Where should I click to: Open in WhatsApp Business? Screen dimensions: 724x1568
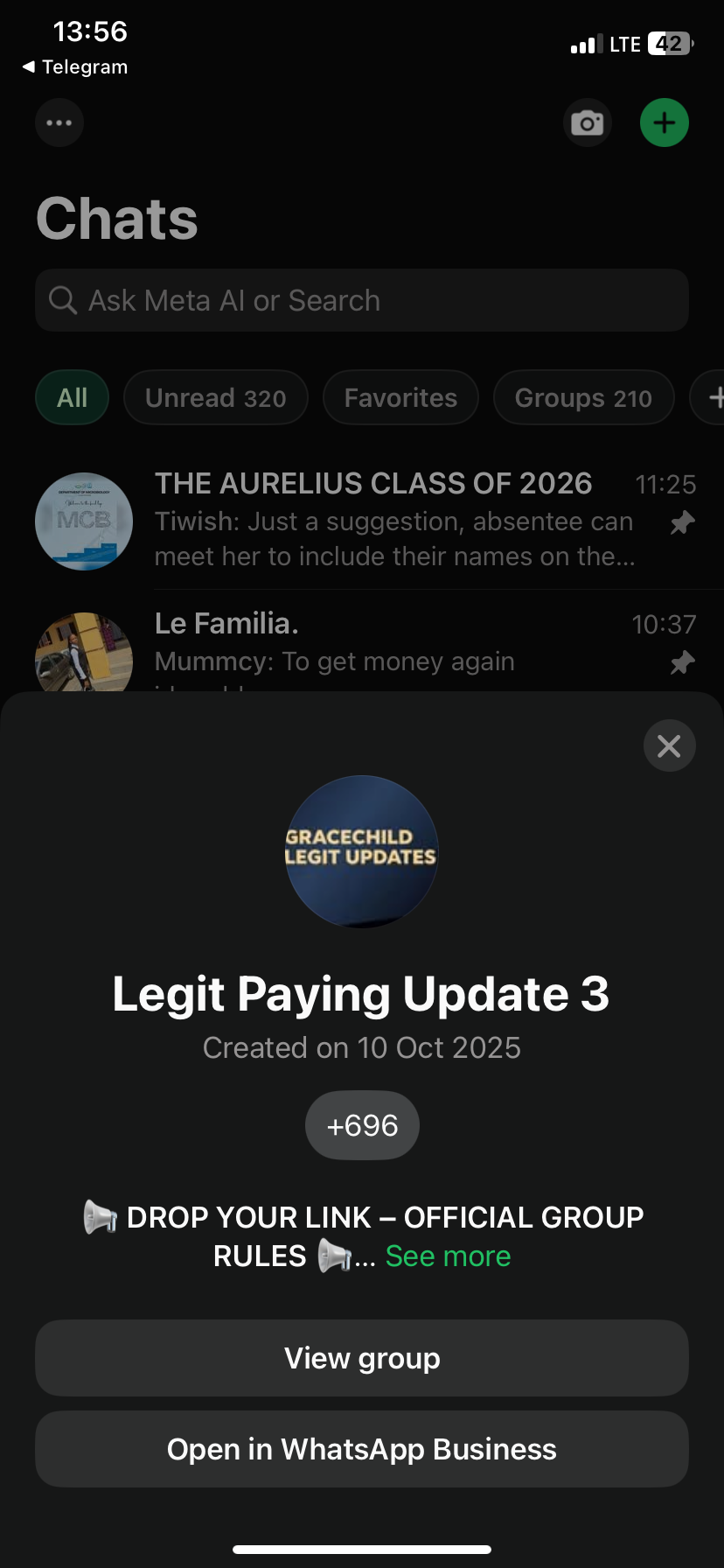[x=362, y=1449]
